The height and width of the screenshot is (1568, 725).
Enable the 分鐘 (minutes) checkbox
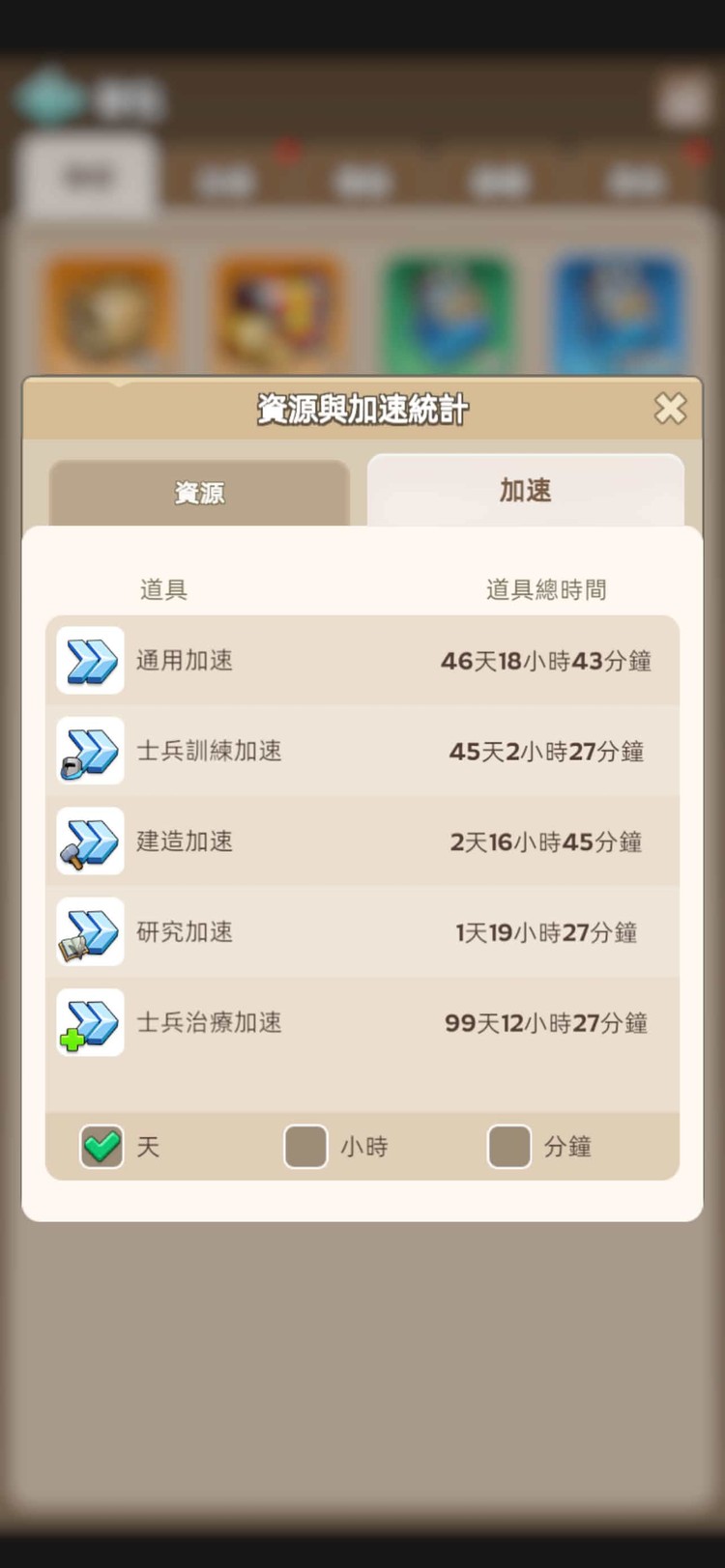point(509,1146)
